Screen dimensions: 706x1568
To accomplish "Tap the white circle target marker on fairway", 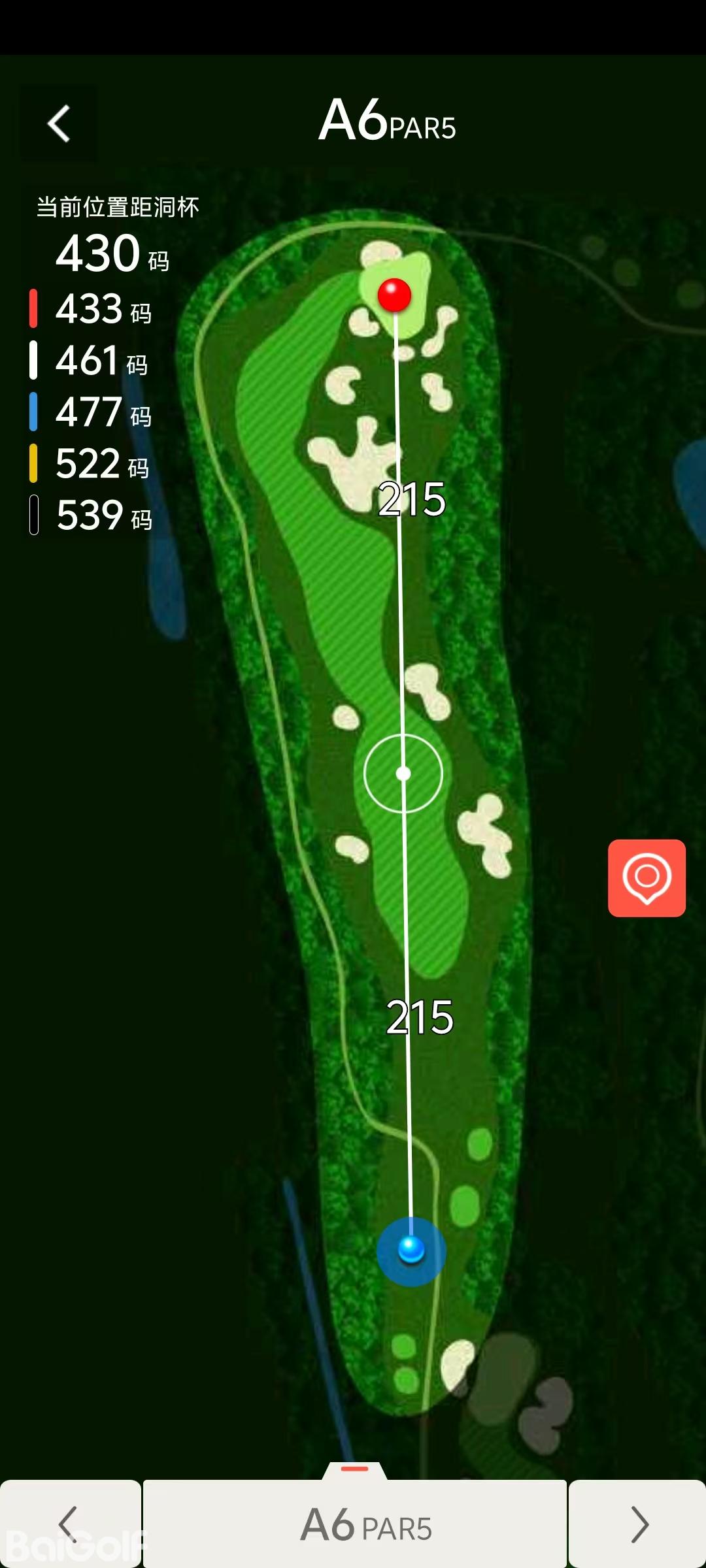I will click(403, 774).
